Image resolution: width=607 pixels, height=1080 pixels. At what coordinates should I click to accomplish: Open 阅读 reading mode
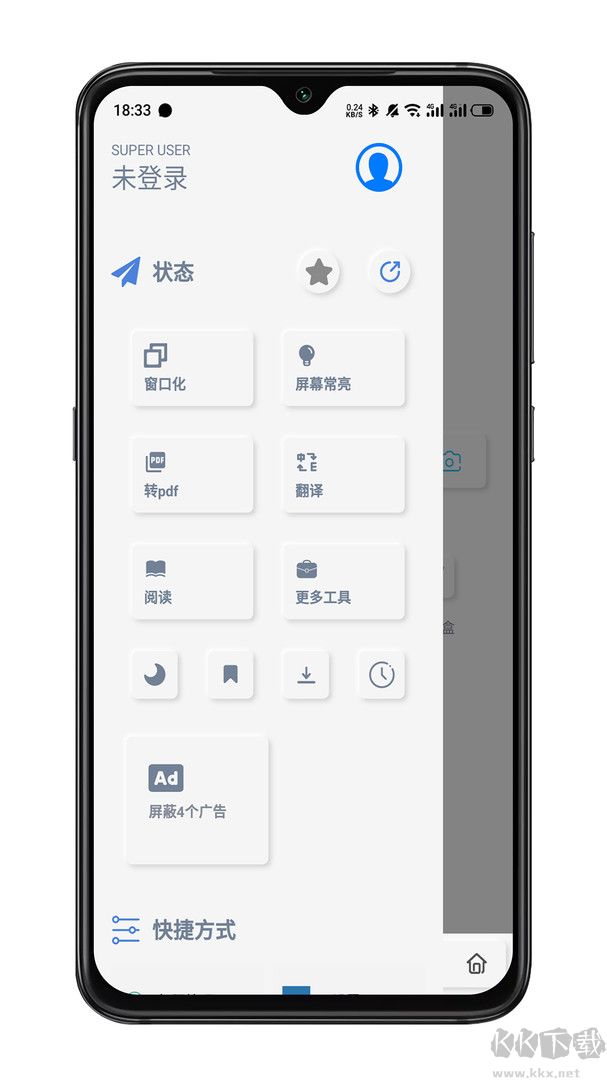[192, 581]
